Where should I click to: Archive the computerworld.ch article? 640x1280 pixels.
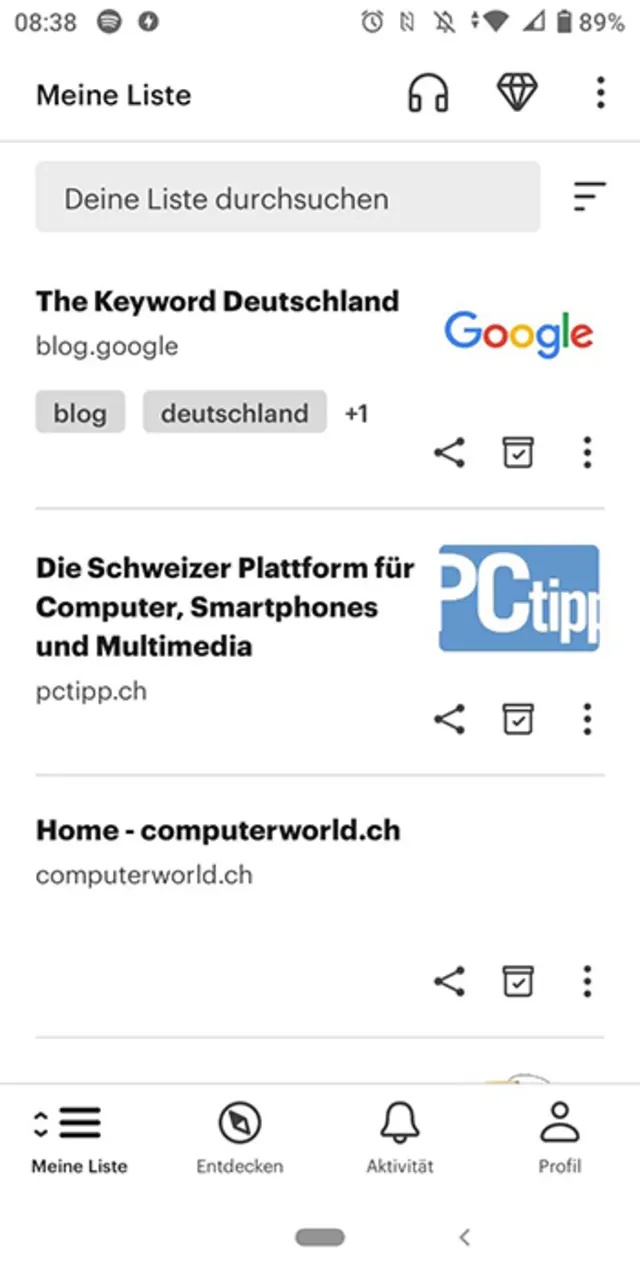[x=517, y=981]
